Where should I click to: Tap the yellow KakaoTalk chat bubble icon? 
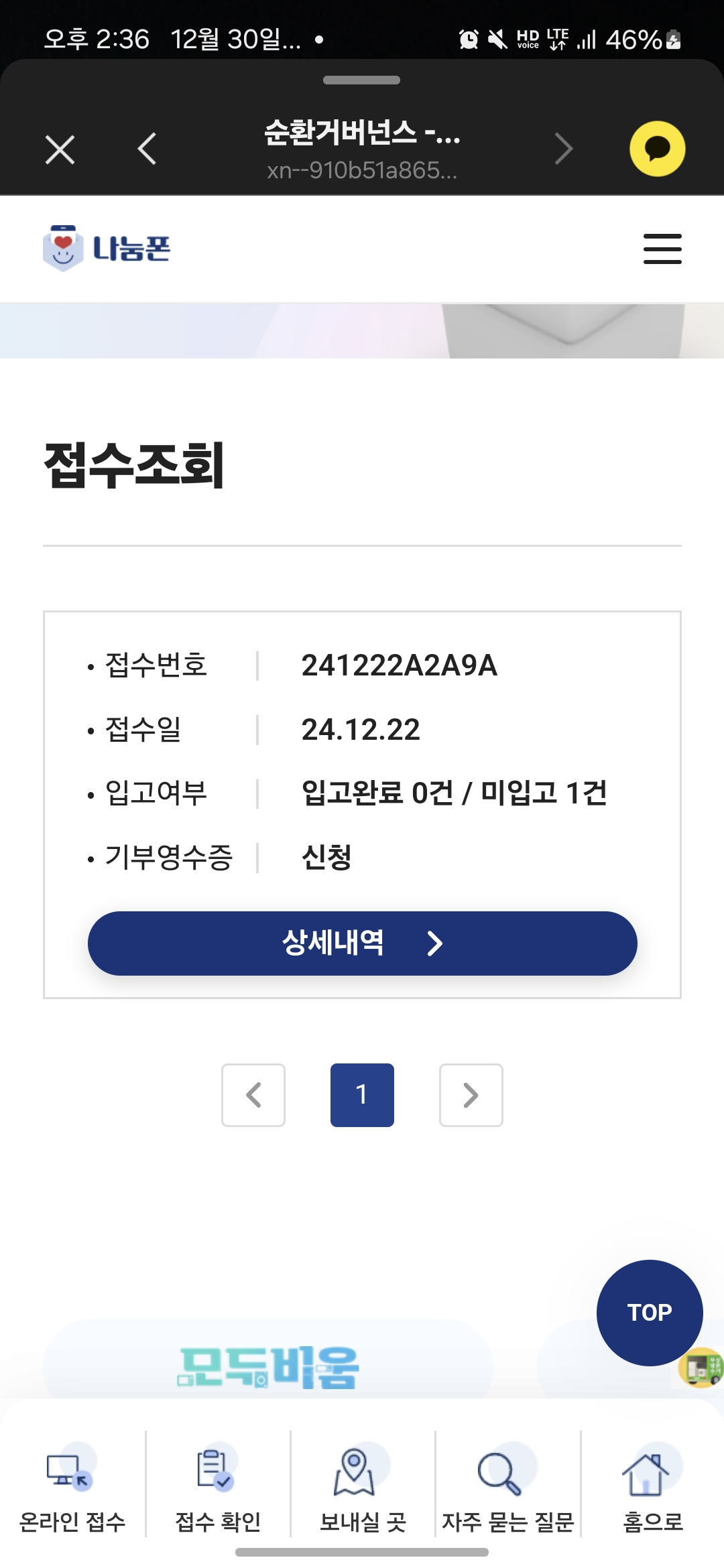pyautogui.click(x=657, y=149)
